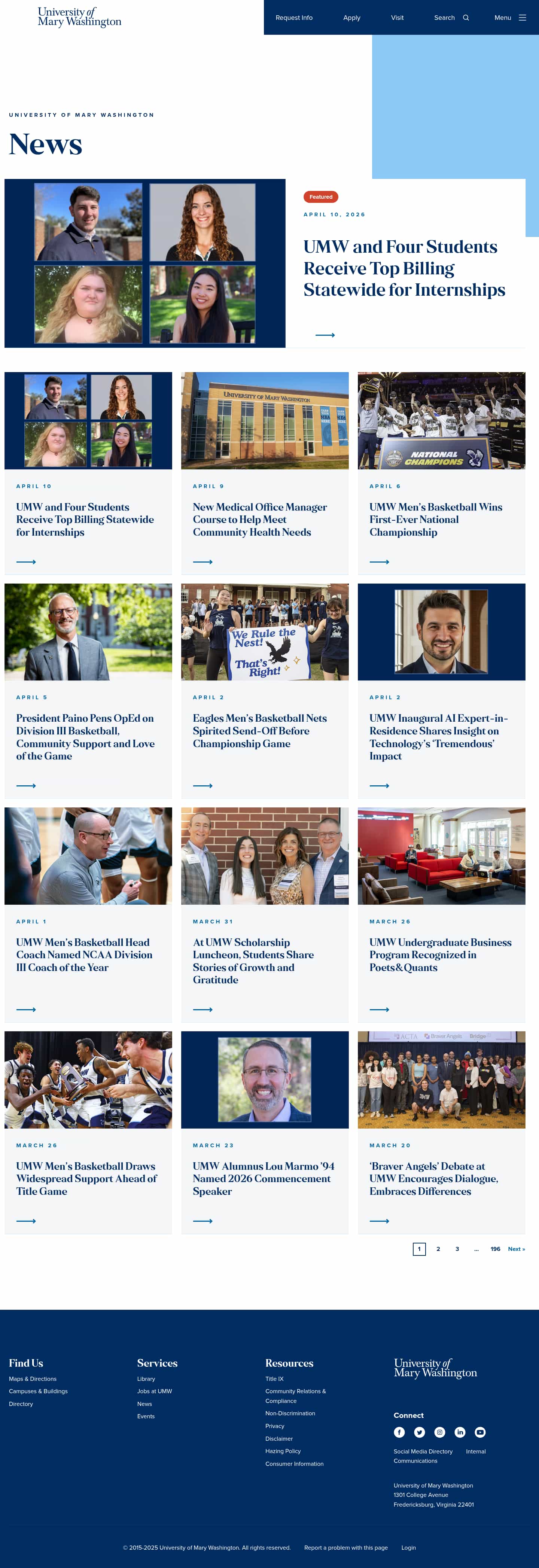Visit UMW's Facebook page icon
539x1568 pixels.
click(x=399, y=1432)
